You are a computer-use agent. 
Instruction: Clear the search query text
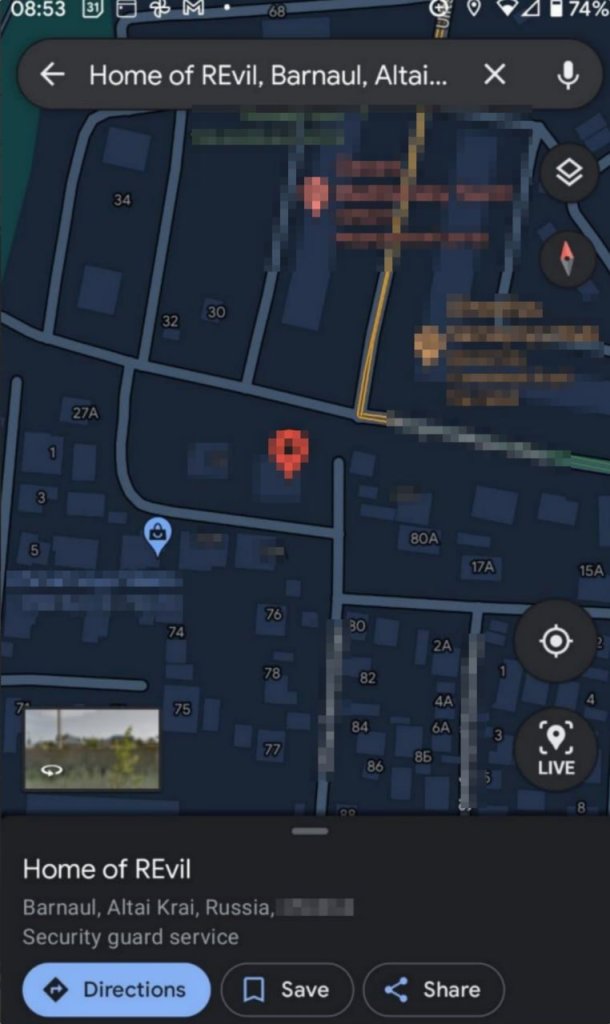(494, 75)
